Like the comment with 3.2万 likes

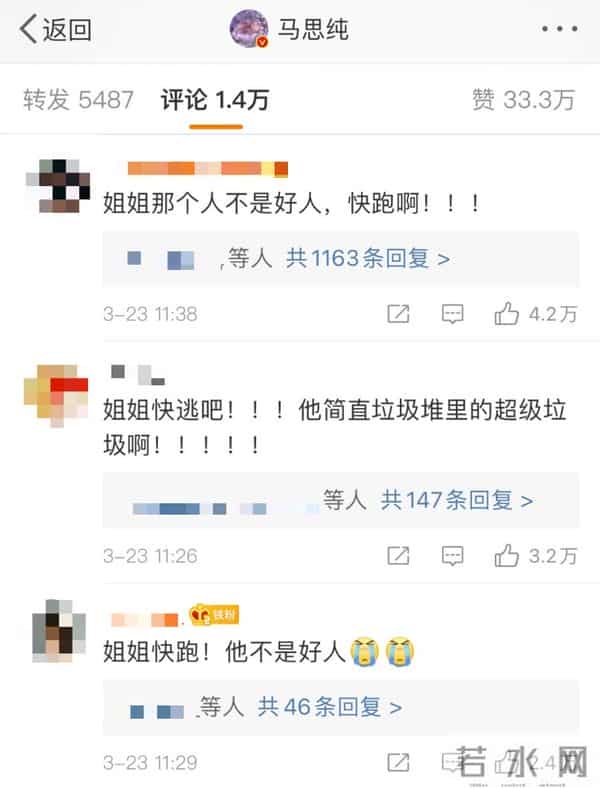pyautogui.click(x=507, y=555)
